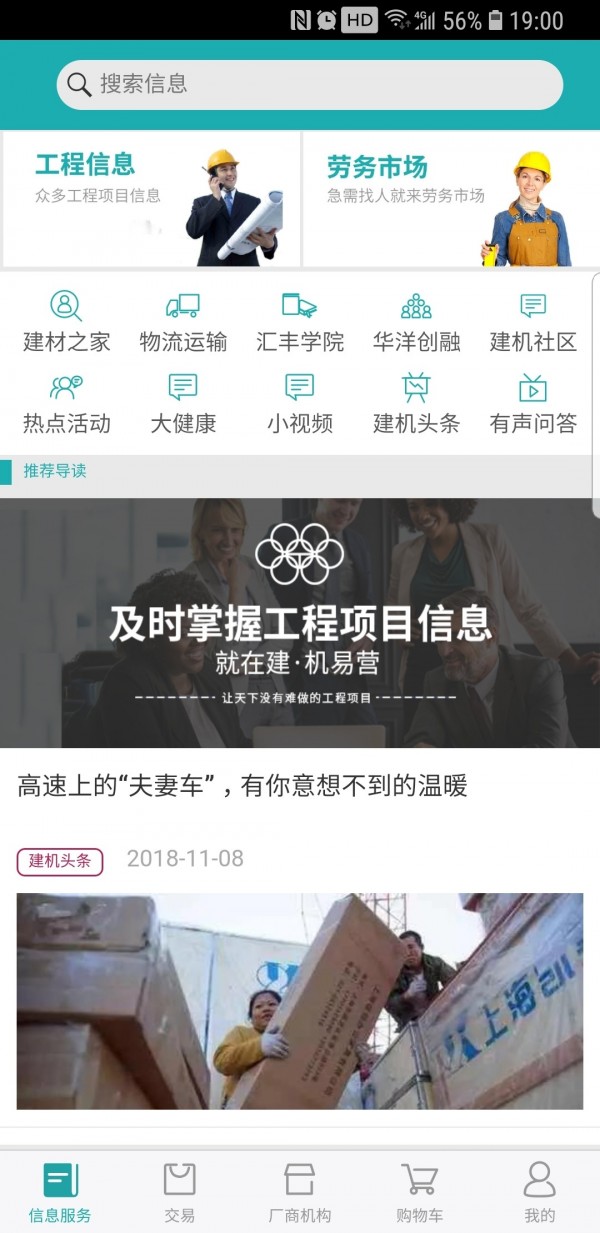Open 建材之家 category

tap(67, 322)
